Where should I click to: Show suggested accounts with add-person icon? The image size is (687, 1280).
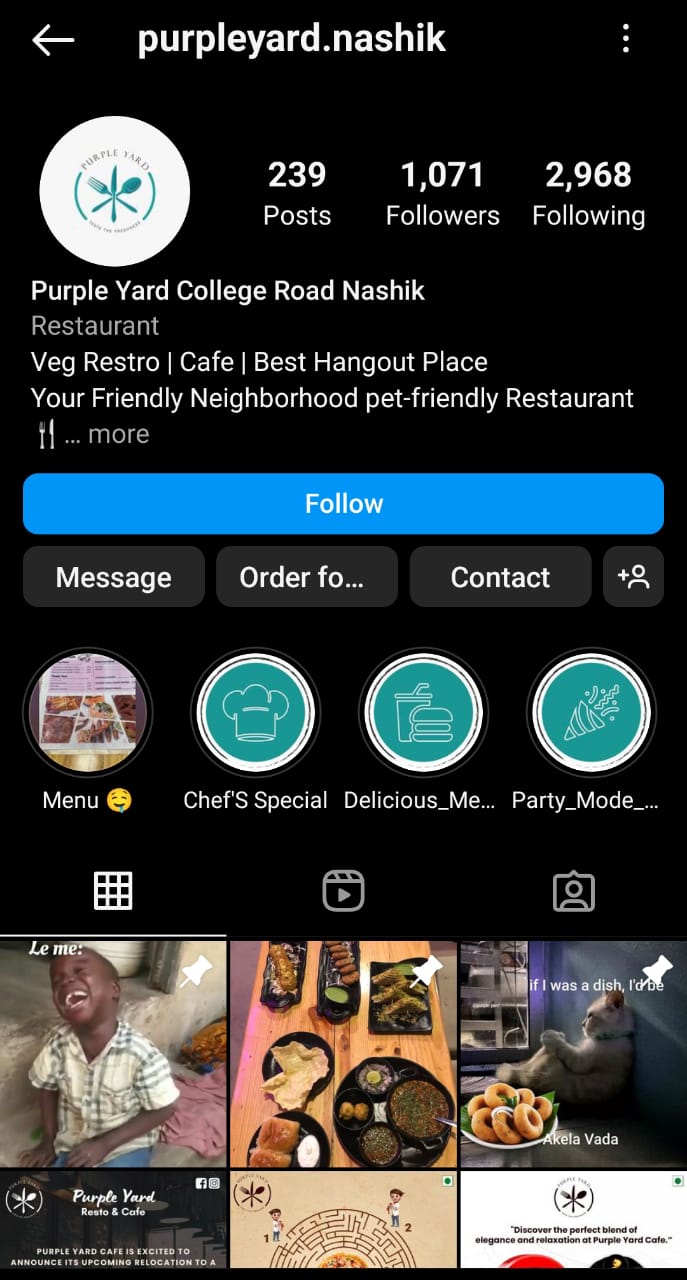(633, 577)
